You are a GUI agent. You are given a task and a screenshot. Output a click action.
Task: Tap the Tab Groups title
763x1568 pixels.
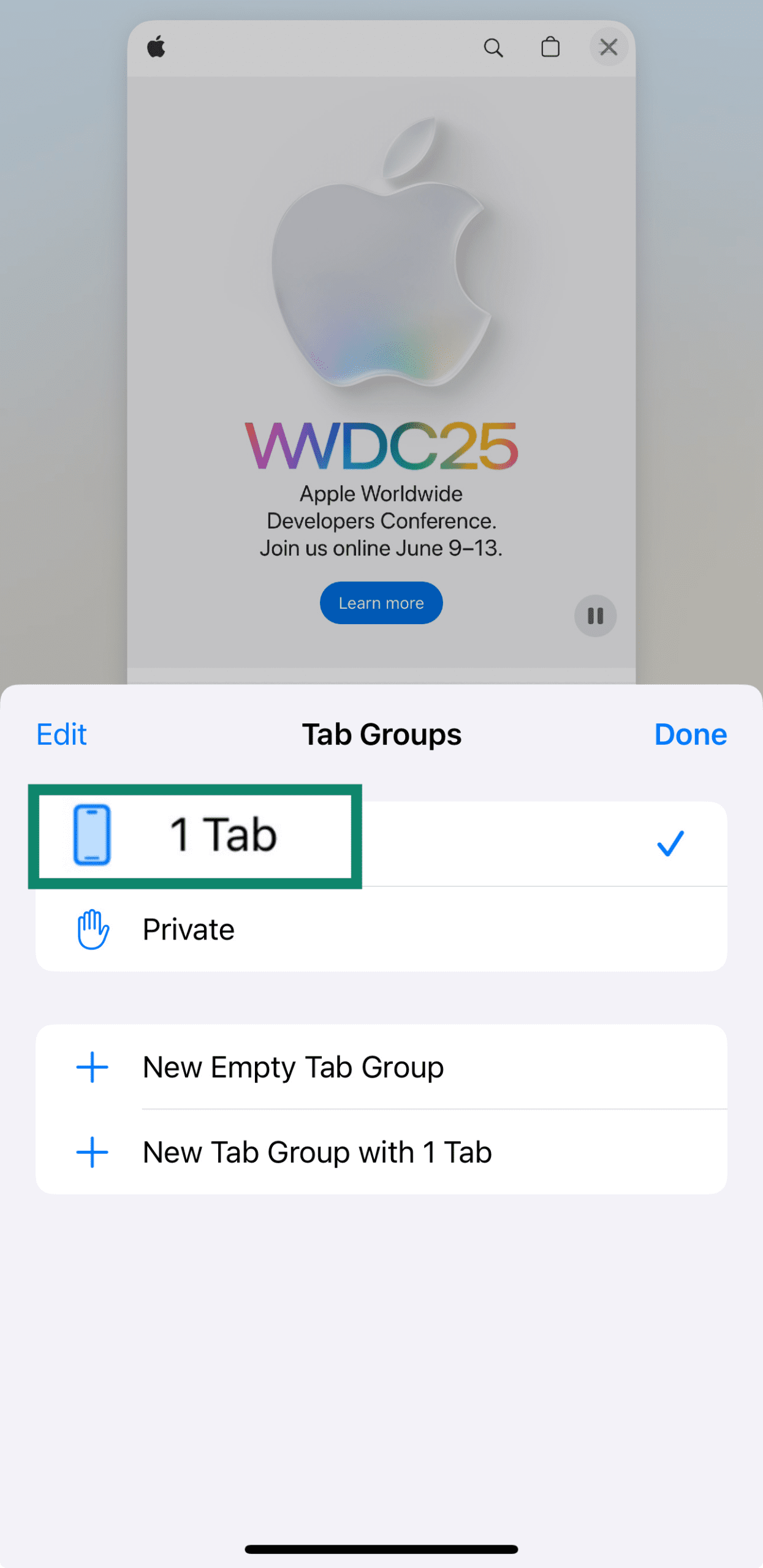tap(381, 734)
